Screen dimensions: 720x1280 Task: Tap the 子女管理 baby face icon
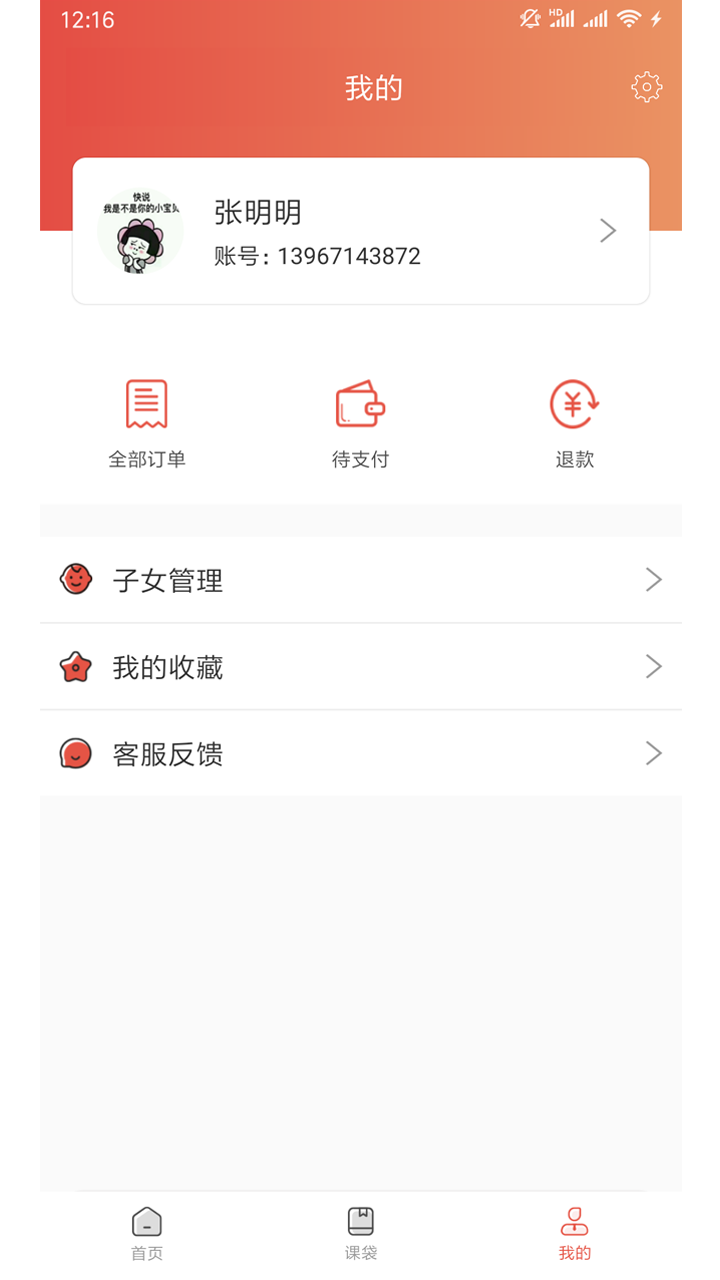click(x=77, y=580)
